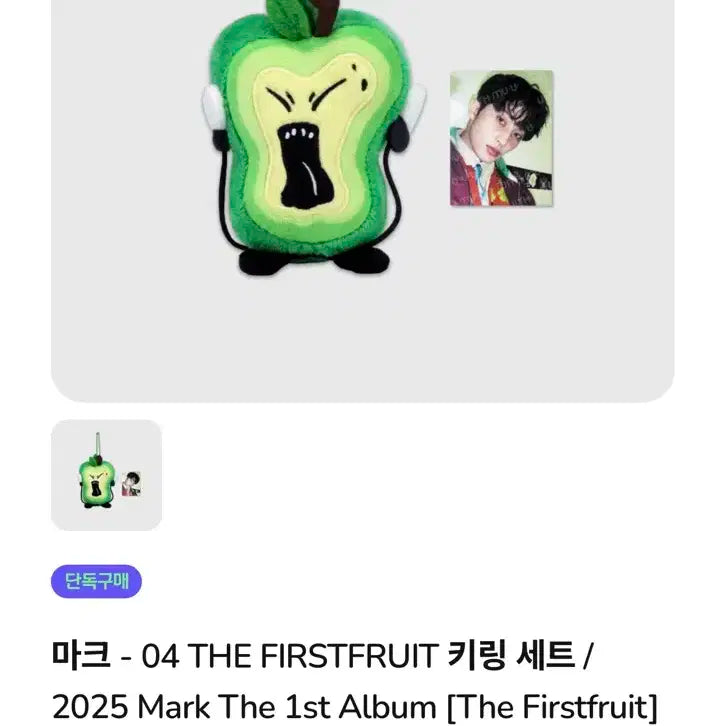Select the small product thumbnail below the image

click(x=106, y=475)
